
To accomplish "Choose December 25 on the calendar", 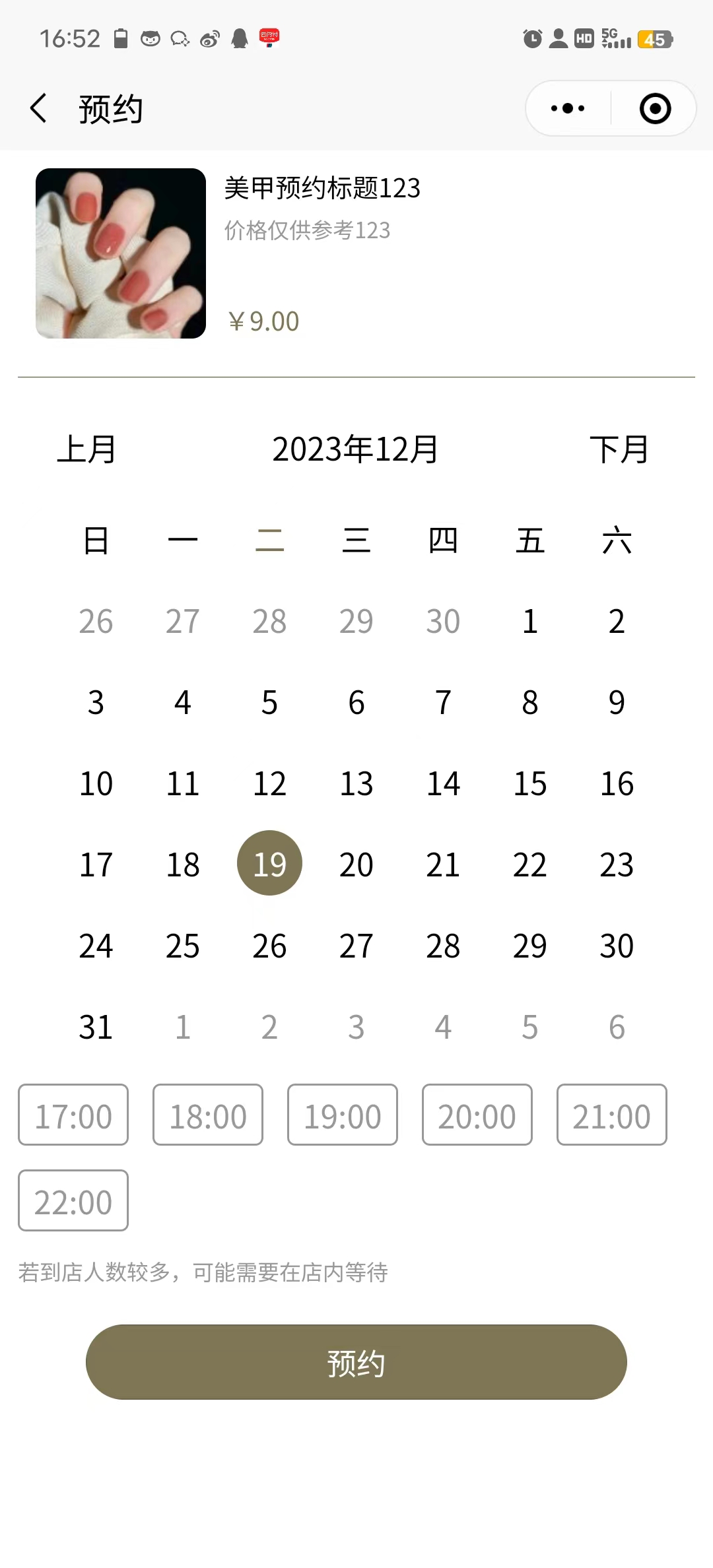I will pyautogui.click(x=183, y=946).
